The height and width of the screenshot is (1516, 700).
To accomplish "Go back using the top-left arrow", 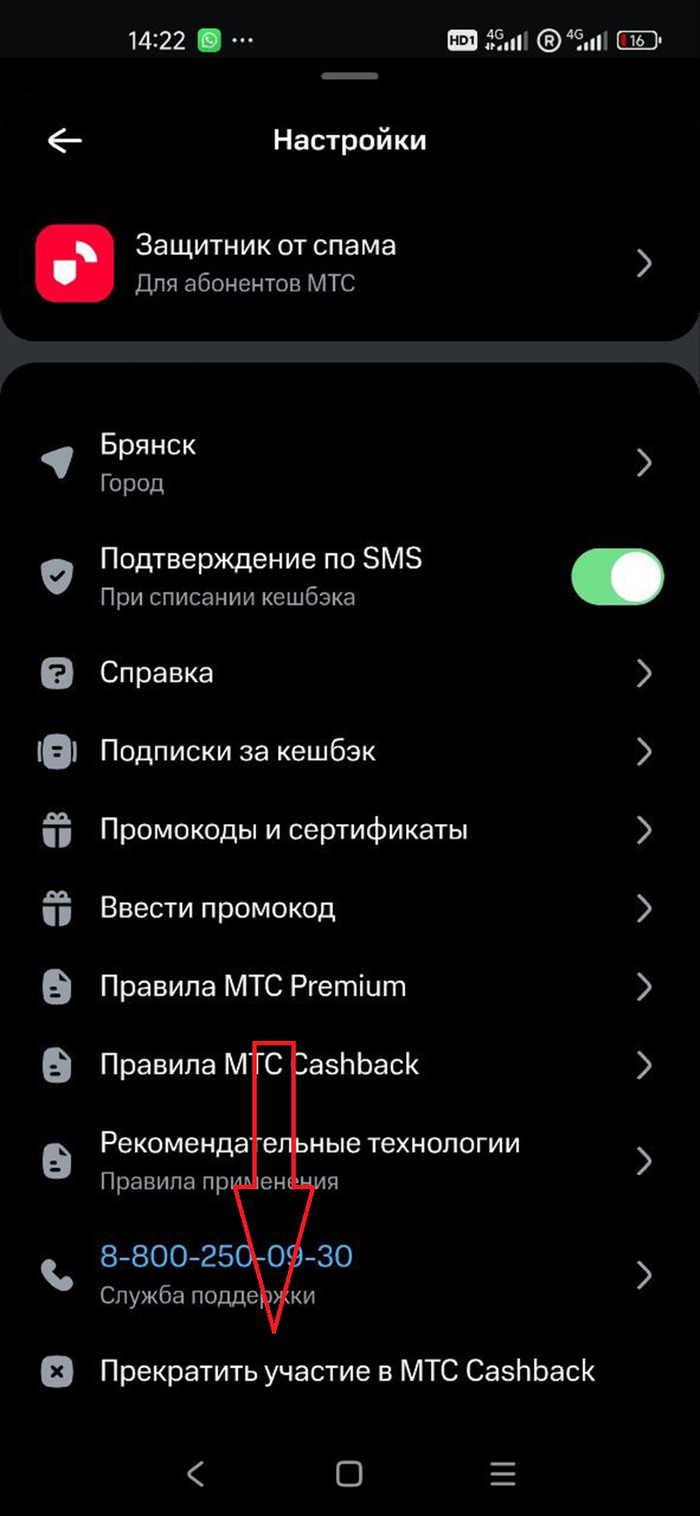I will [x=65, y=141].
